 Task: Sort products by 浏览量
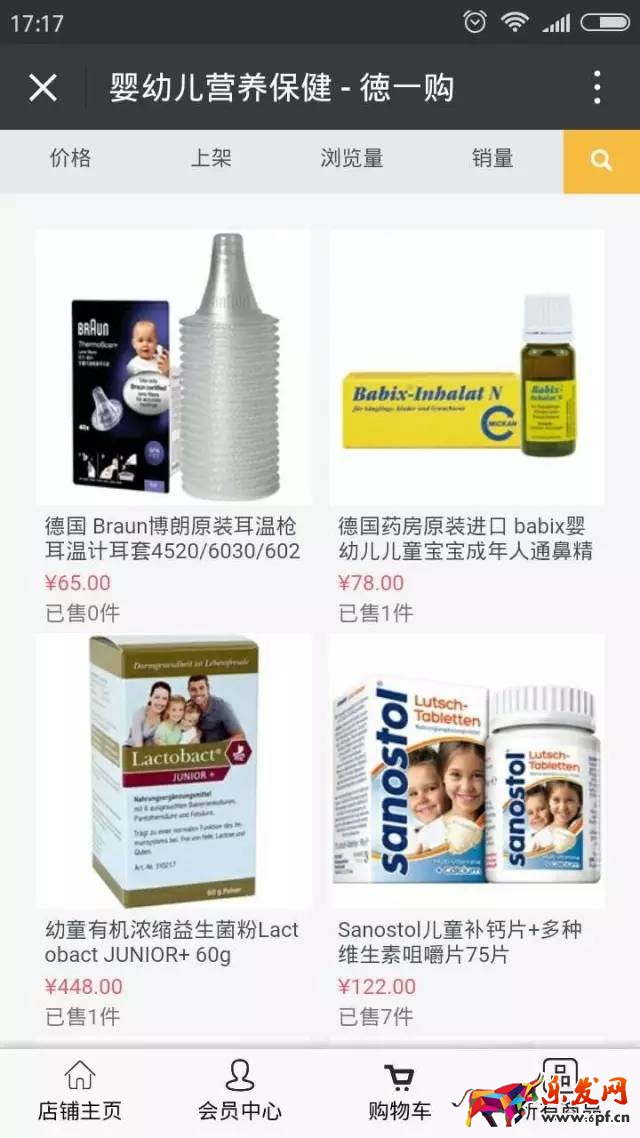[352, 158]
